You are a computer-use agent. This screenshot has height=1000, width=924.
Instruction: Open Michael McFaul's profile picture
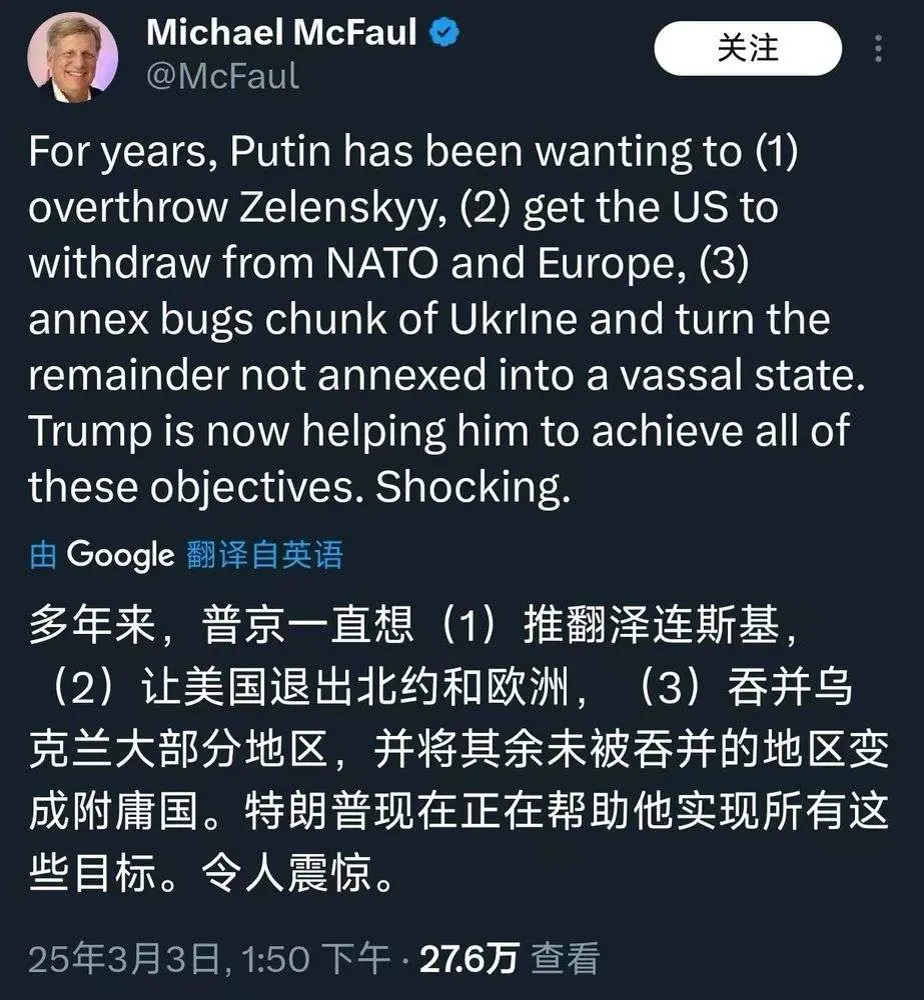(72, 59)
